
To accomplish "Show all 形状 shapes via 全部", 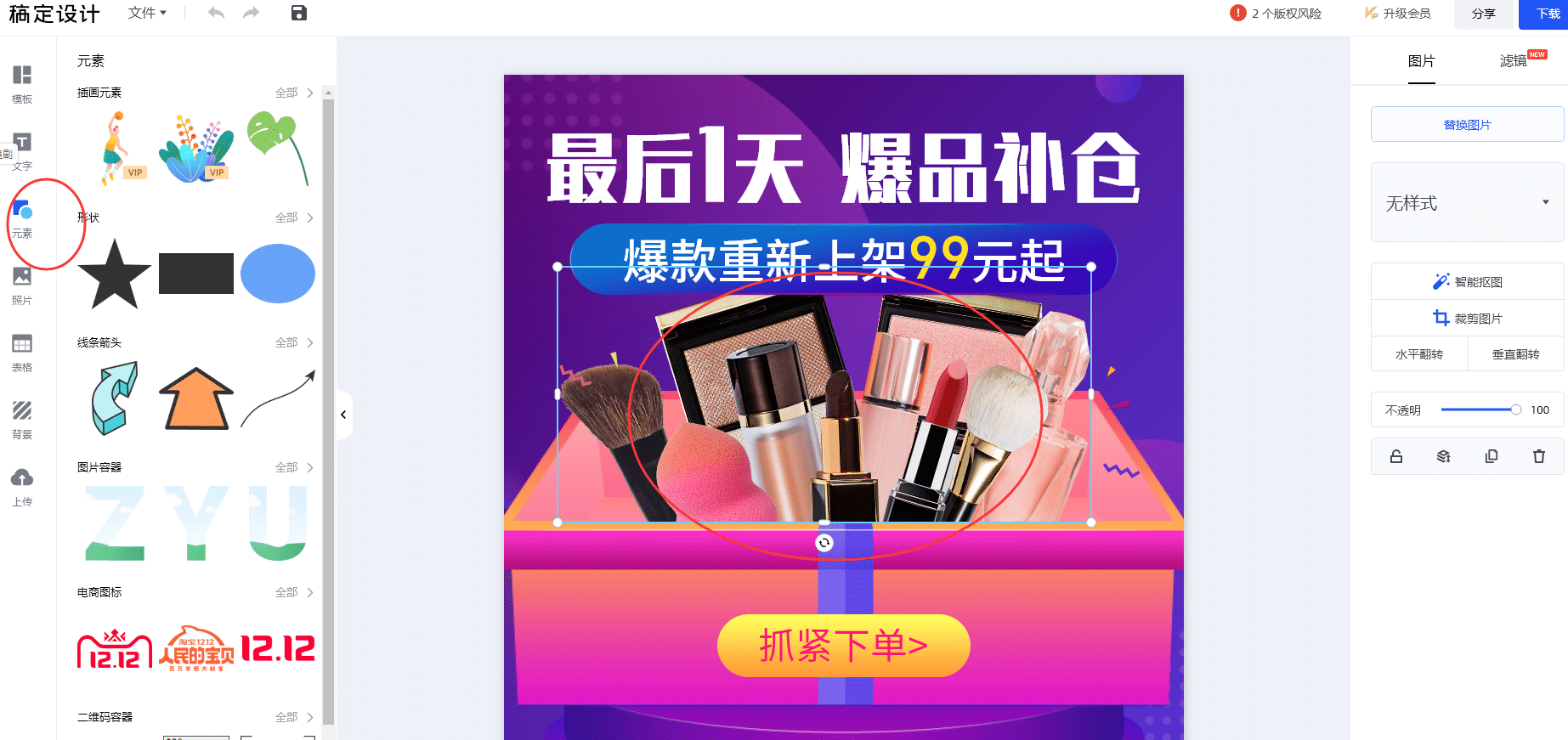I will point(294,217).
